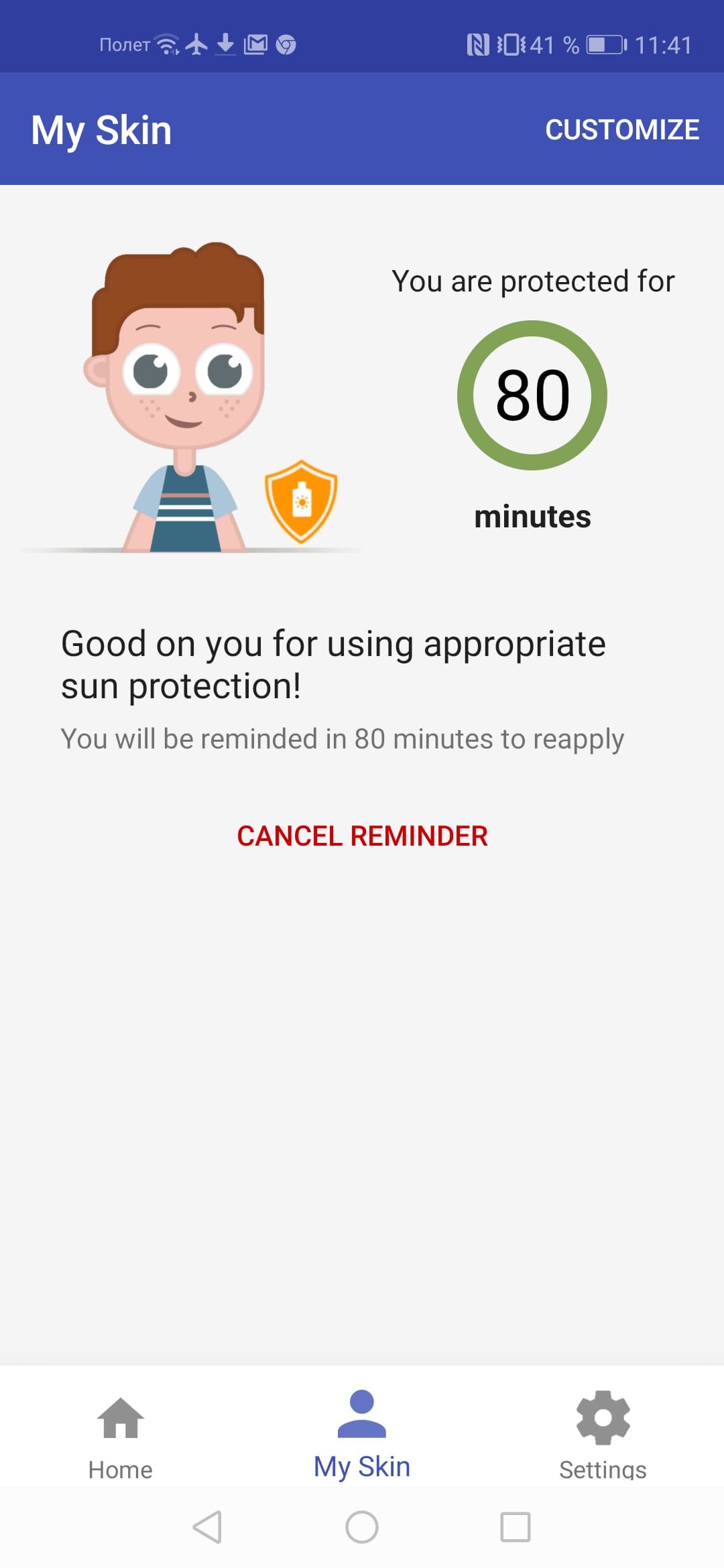724x1568 pixels.
Task: Select the My Skin tab
Action: [x=362, y=1435]
